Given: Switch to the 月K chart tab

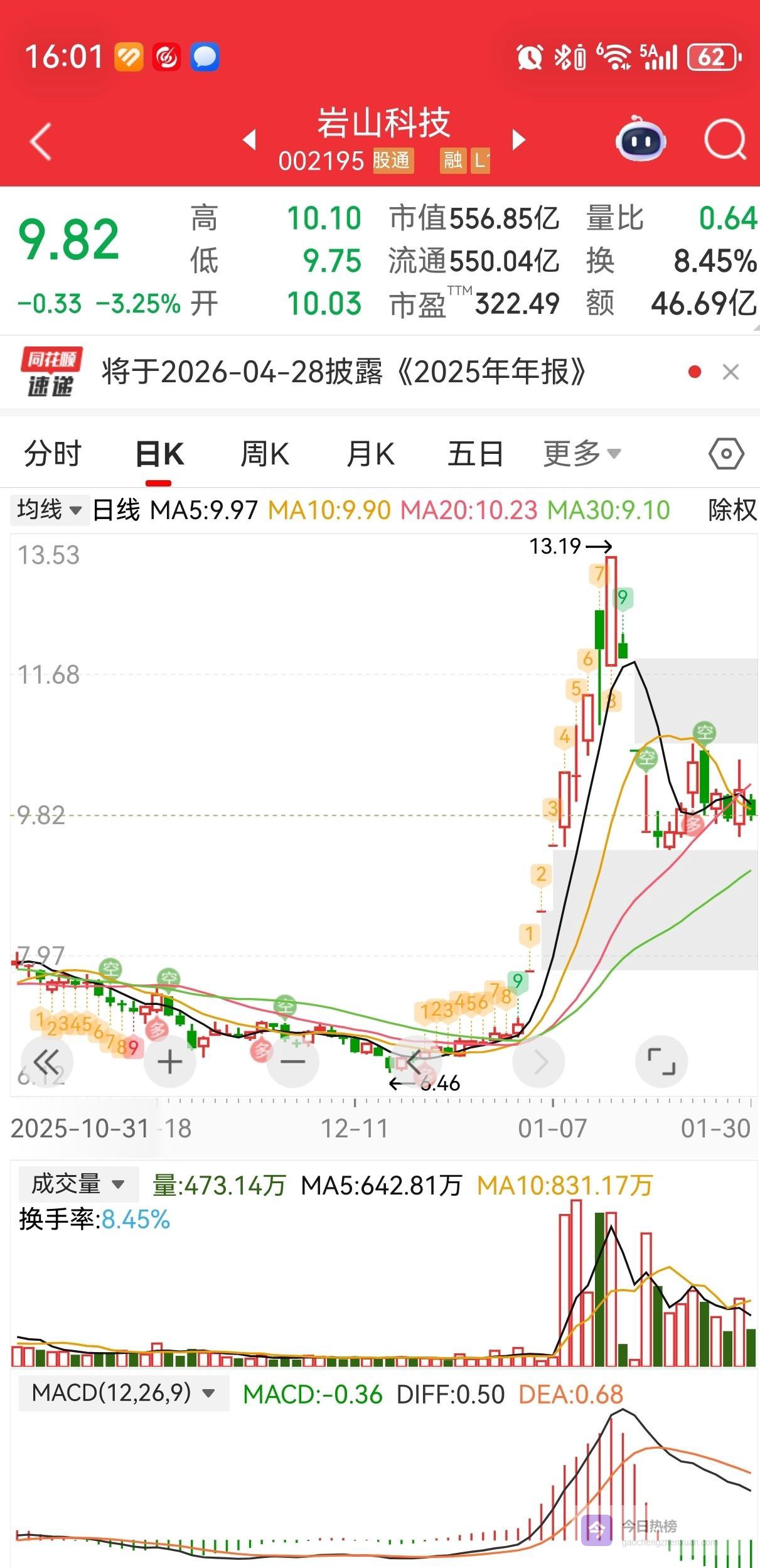Looking at the screenshot, I should pyautogui.click(x=370, y=454).
